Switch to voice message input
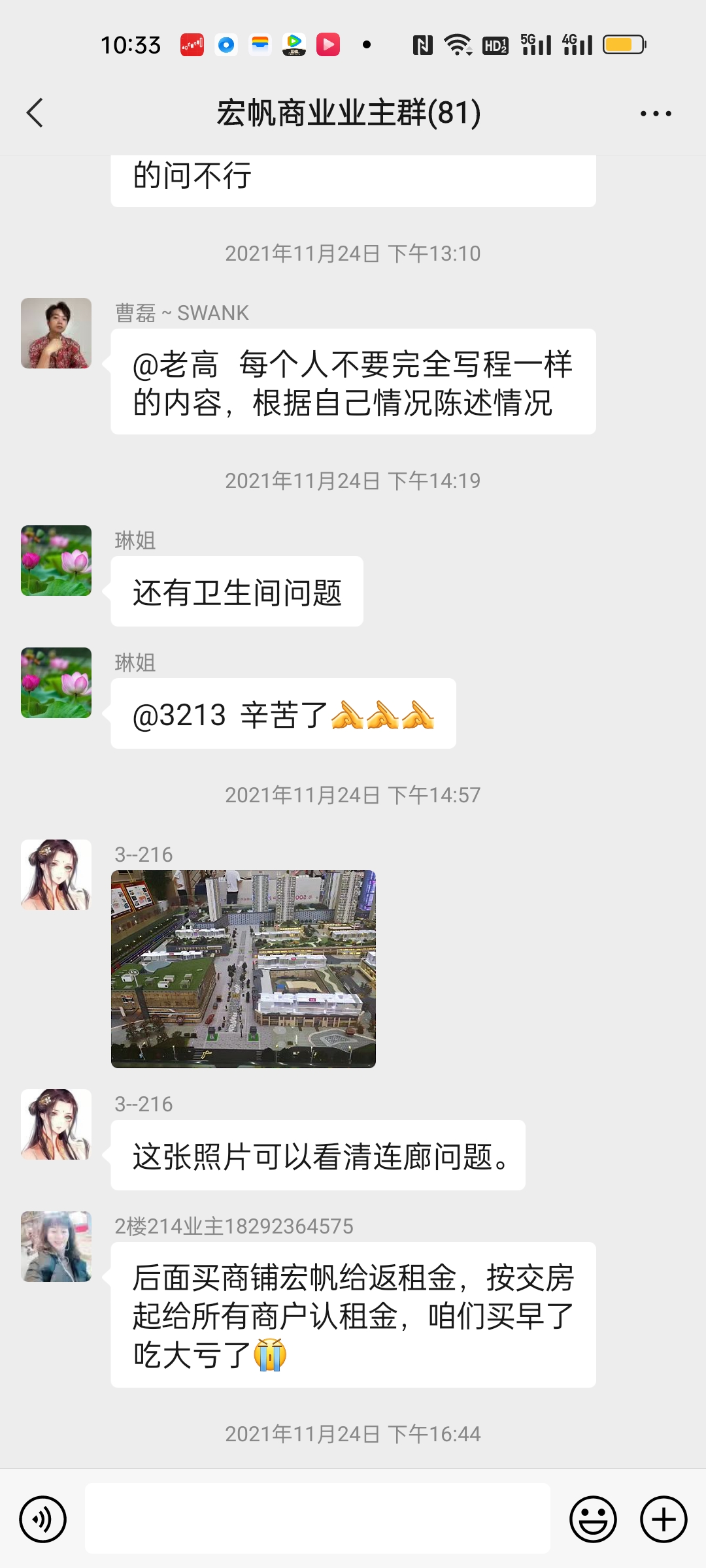 click(x=43, y=1519)
